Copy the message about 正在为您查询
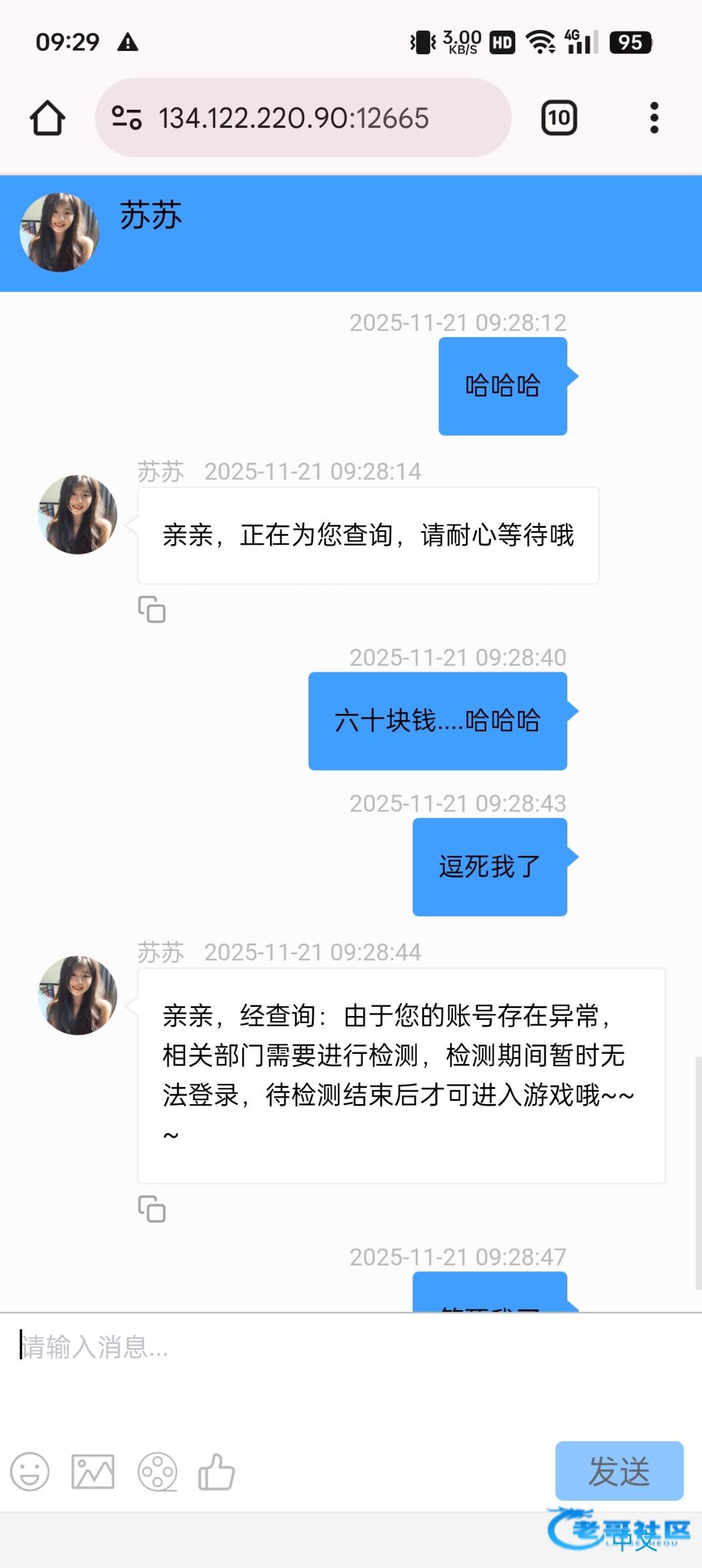Viewport: 702px width, 1568px height. [152, 610]
